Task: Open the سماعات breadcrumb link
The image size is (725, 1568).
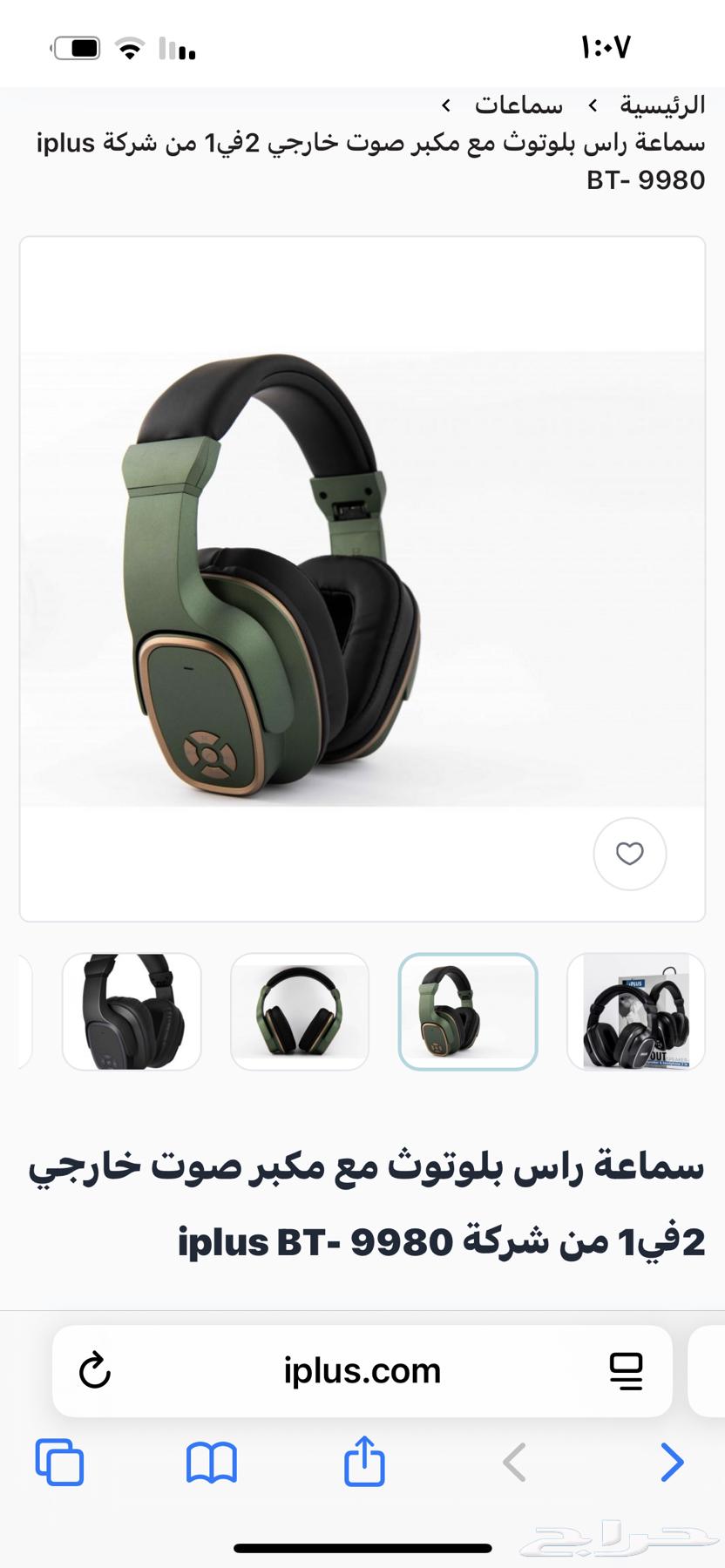Action: [518, 105]
